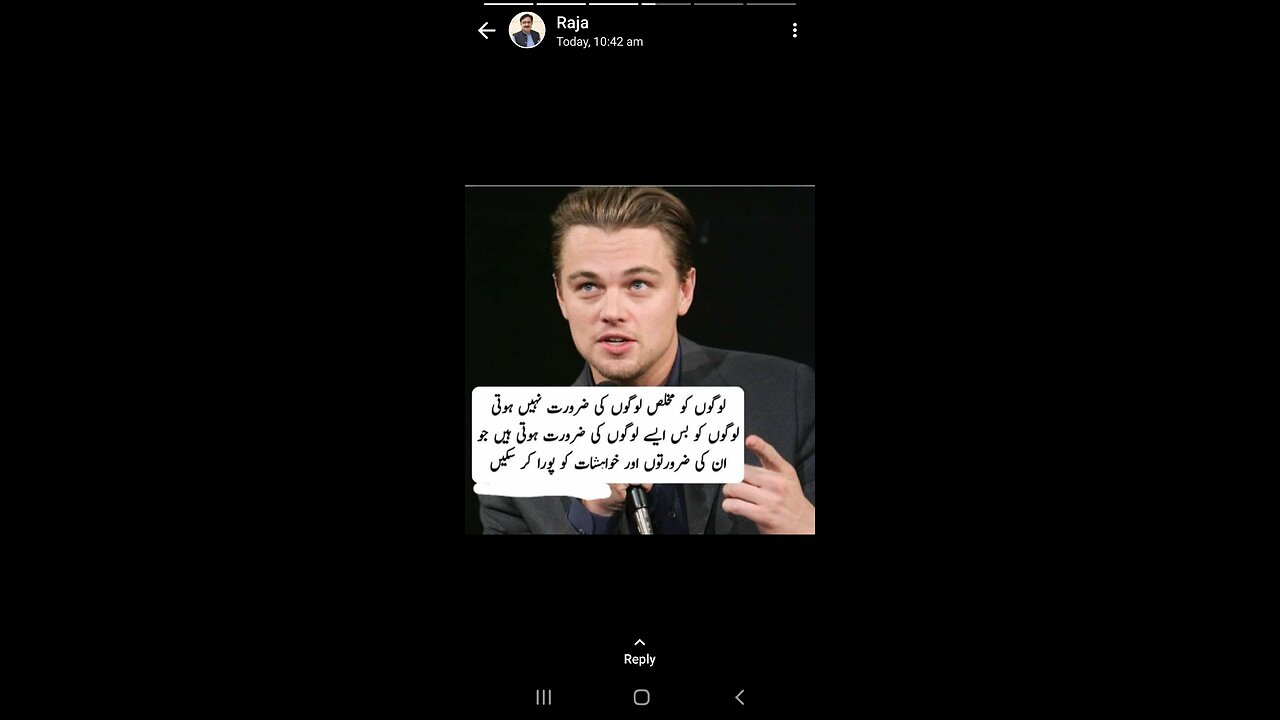Screen dimensions: 1280x720
Task: Tap the system home button
Action: tap(641, 697)
